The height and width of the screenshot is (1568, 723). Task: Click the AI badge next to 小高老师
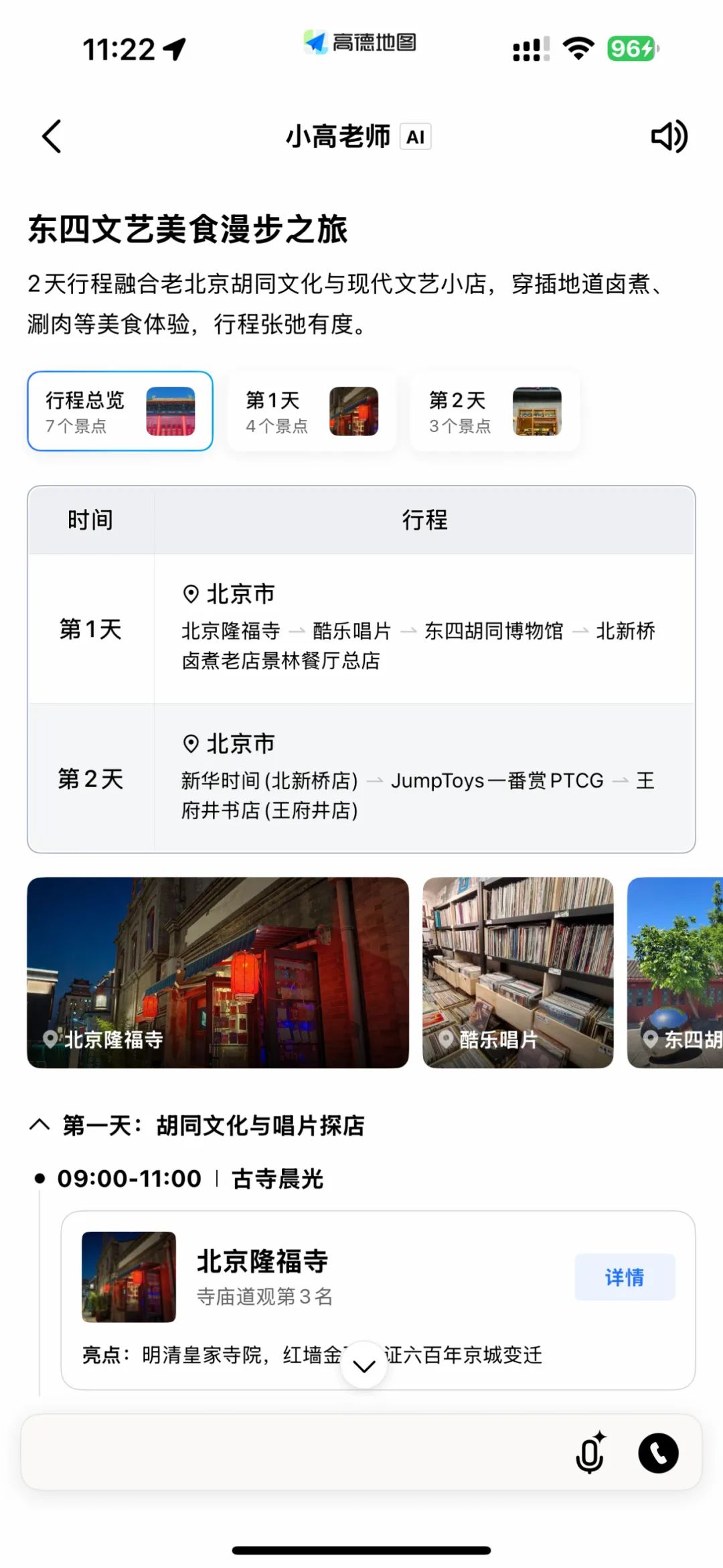415,137
